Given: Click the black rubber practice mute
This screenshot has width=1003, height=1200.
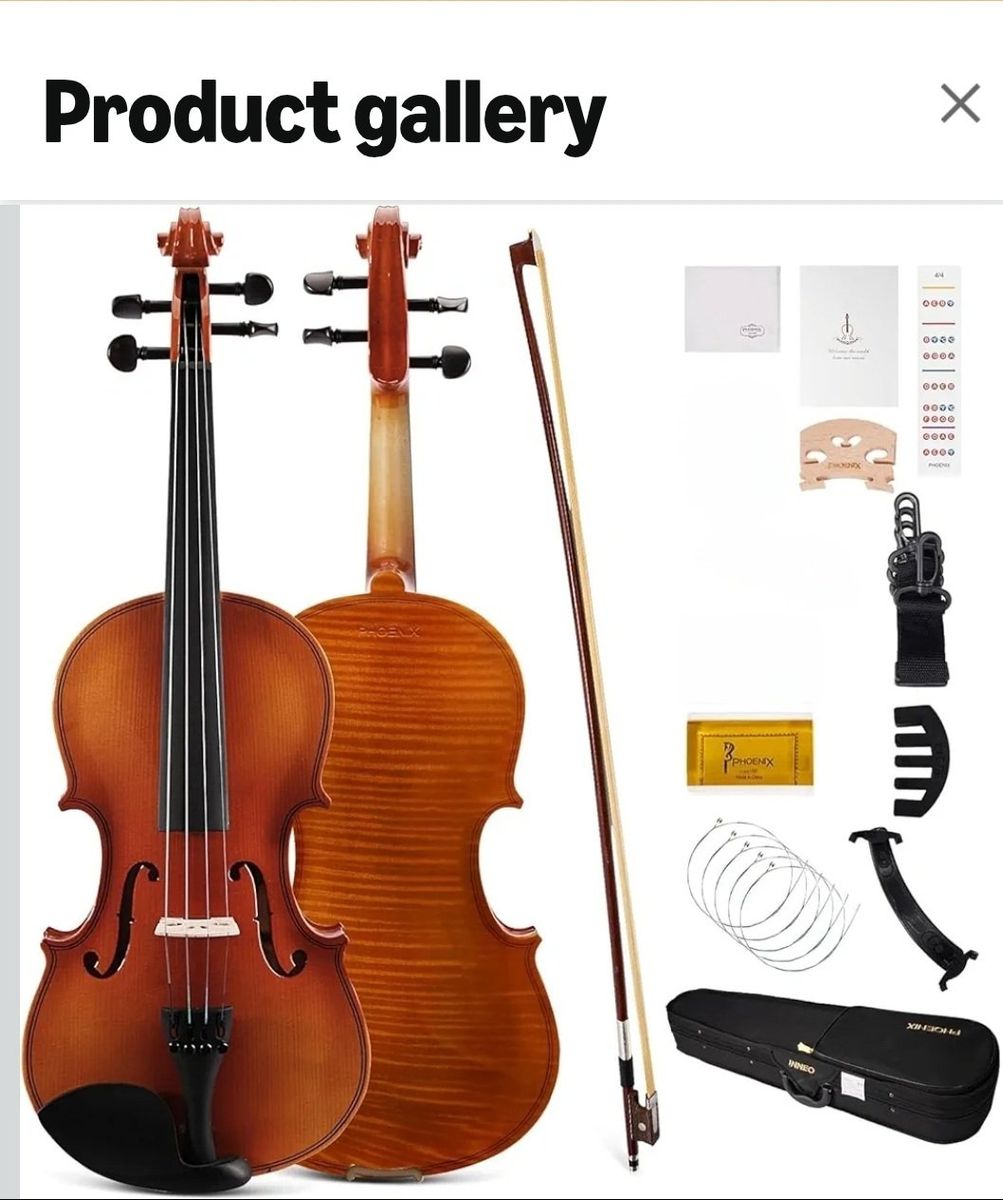Looking at the screenshot, I should [x=915, y=755].
